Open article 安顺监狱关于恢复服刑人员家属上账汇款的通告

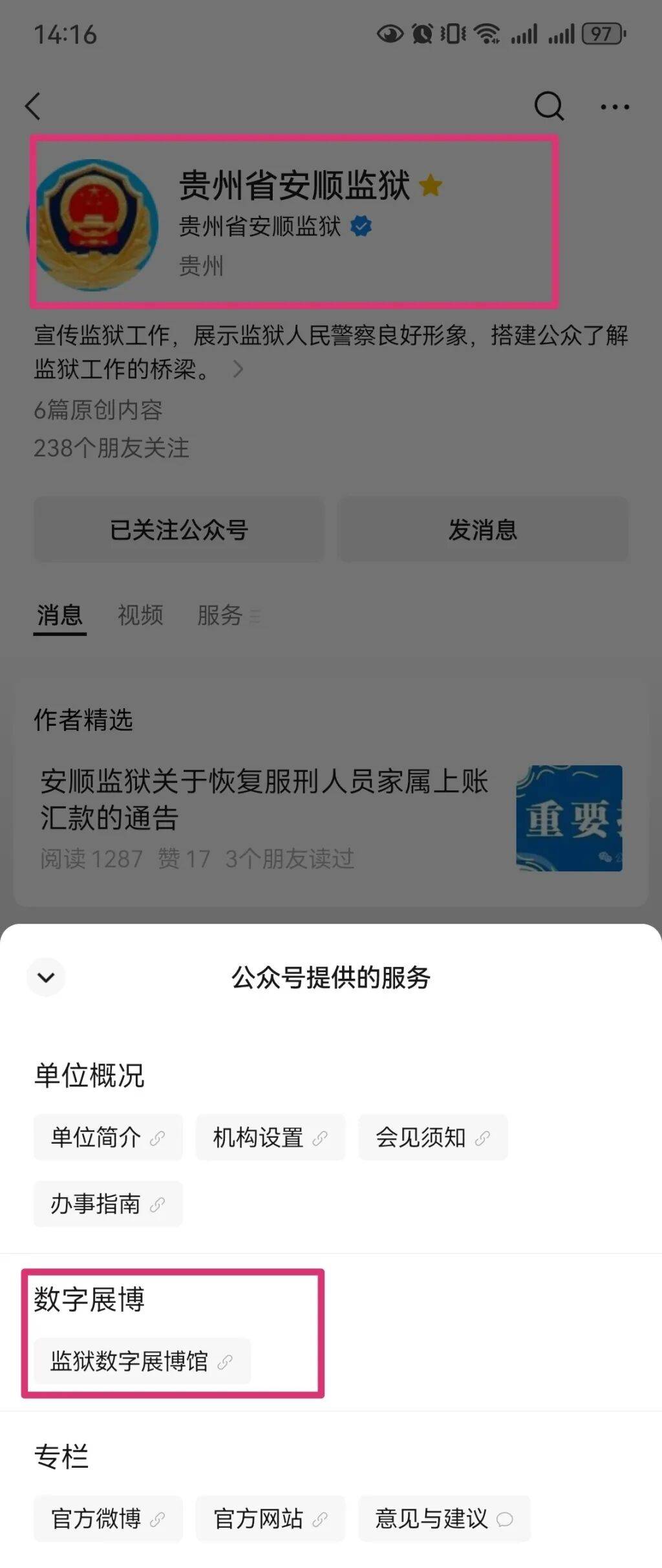click(x=264, y=799)
